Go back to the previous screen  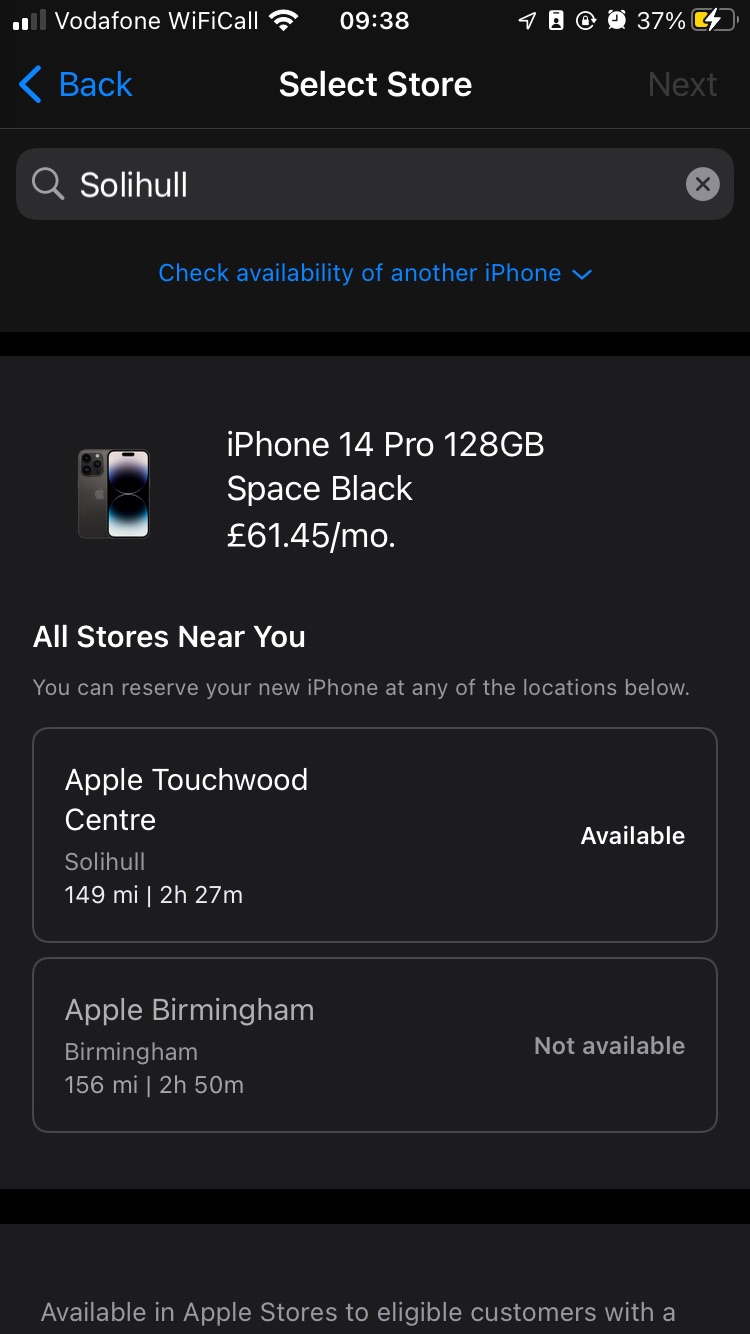(x=76, y=85)
